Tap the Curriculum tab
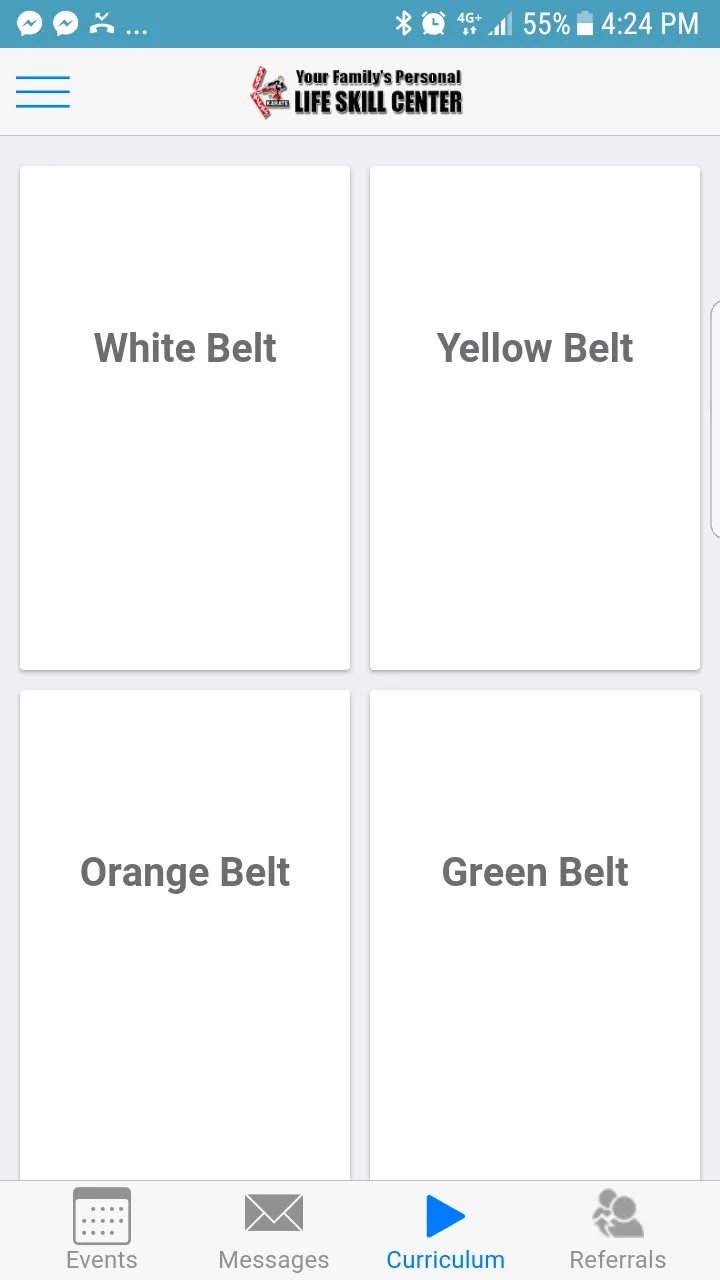Viewport: 720px width, 1280px height. pos(446,1230)
